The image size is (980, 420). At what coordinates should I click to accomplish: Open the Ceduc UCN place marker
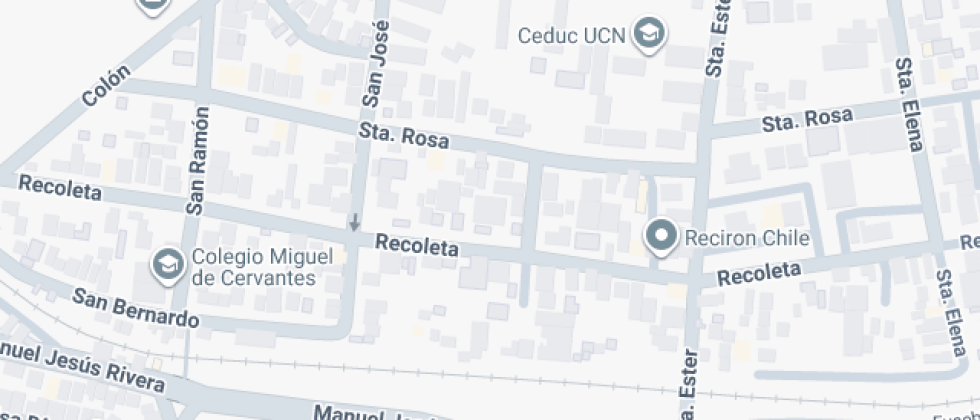point(652,34)
